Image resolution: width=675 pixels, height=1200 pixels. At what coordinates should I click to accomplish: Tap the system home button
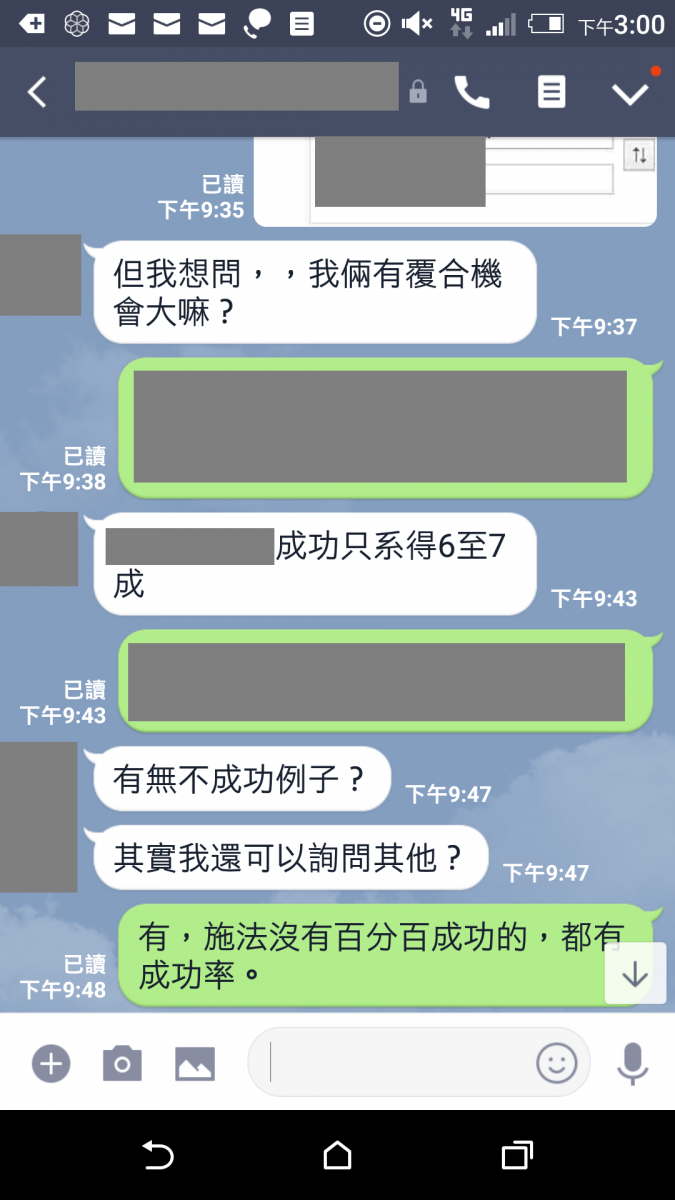(337, 1156)
